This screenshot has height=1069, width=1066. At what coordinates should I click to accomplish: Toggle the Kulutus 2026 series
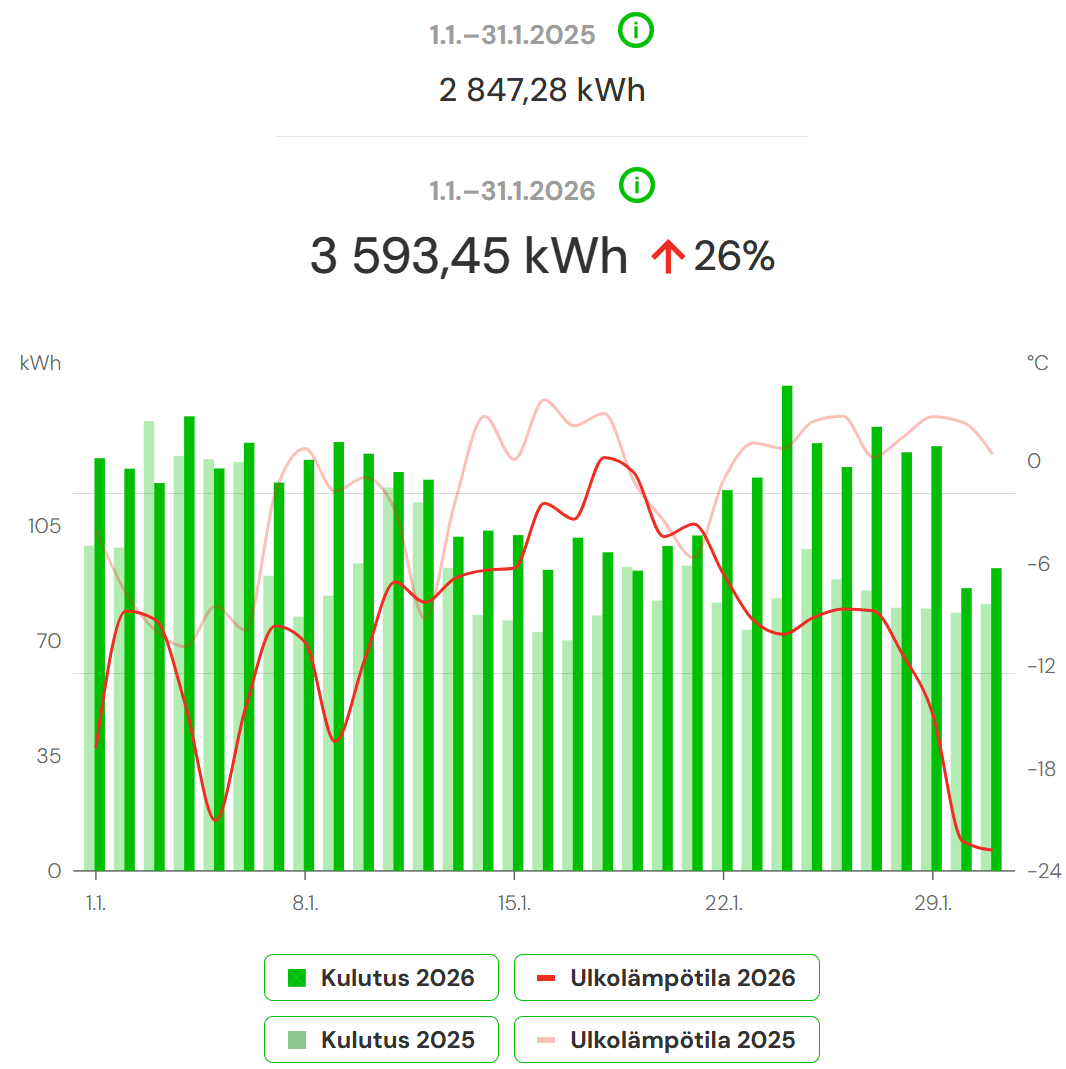[x=381, y=977]
